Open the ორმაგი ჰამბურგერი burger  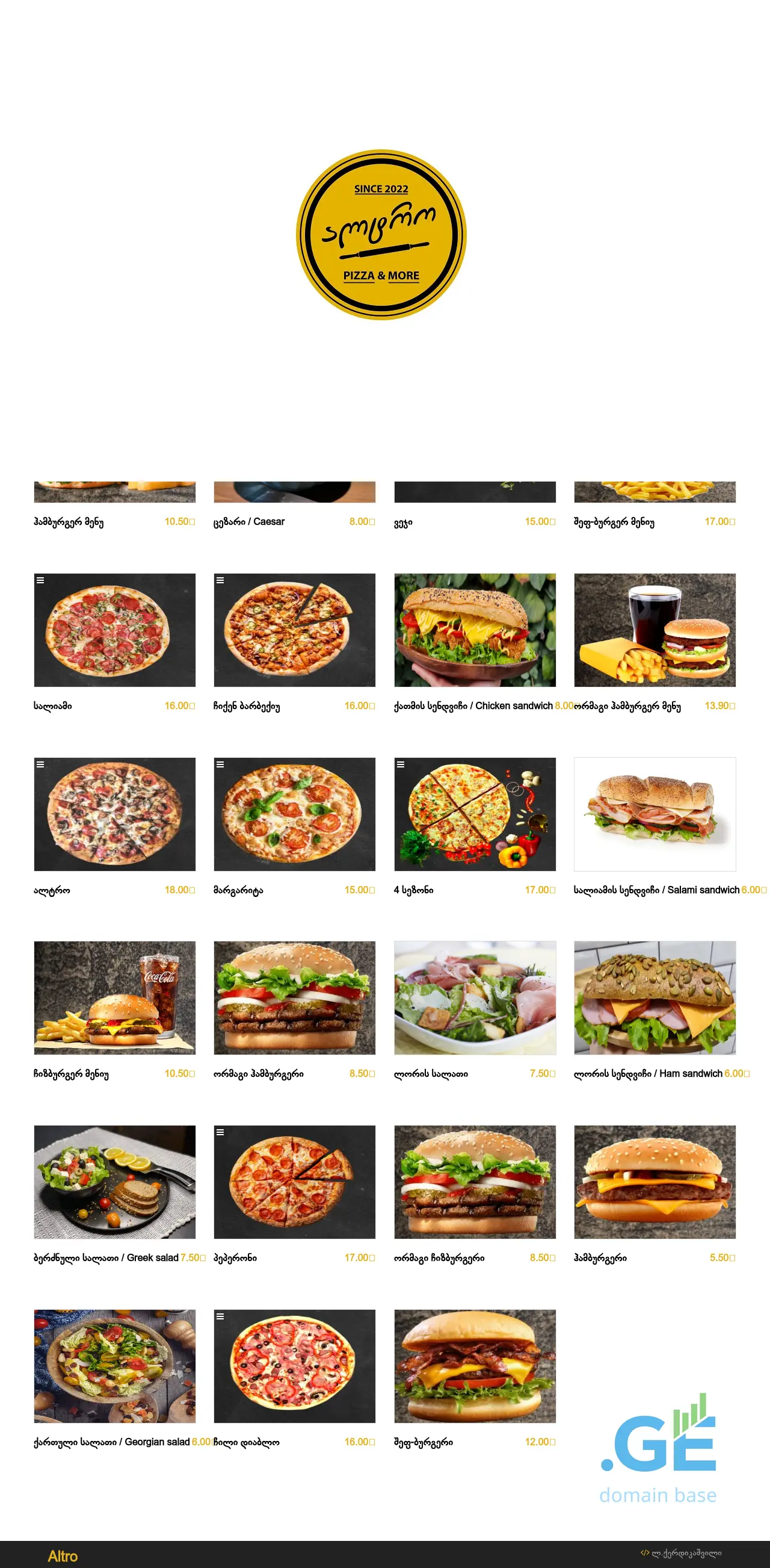pyautogui.click(x=294, y=997)
